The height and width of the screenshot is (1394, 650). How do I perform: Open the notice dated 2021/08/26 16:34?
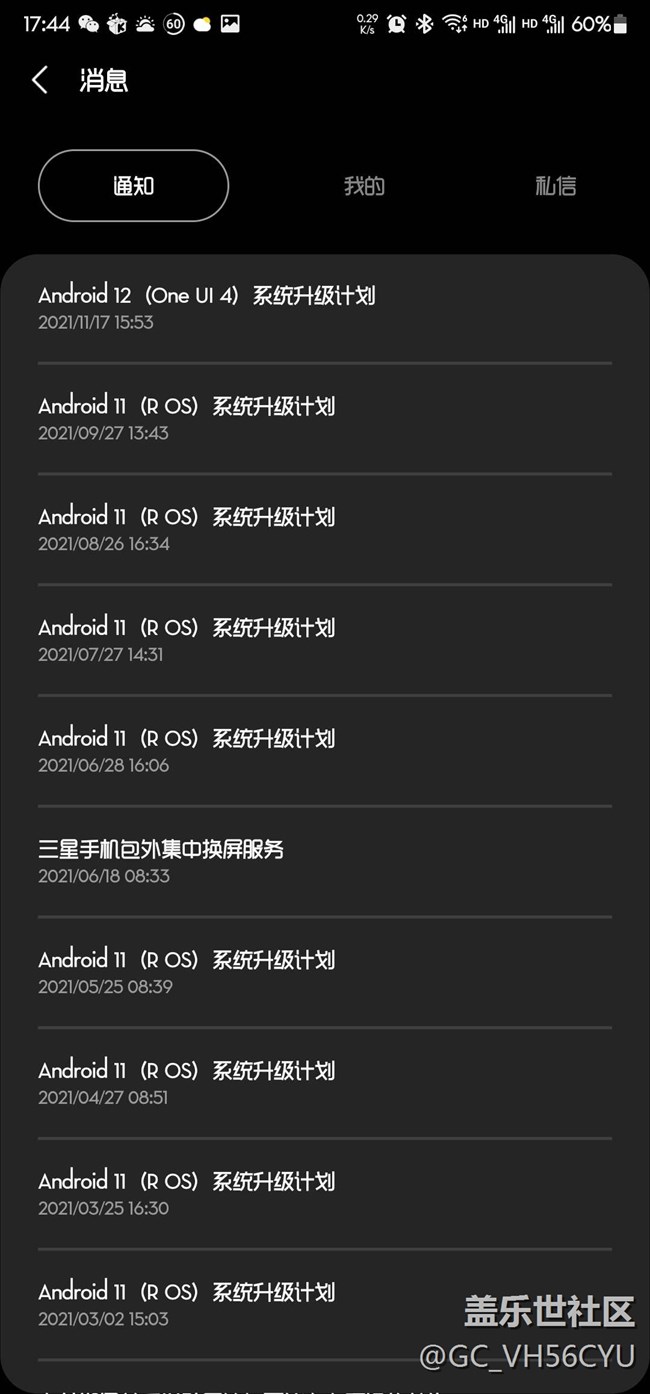[325, 530]
